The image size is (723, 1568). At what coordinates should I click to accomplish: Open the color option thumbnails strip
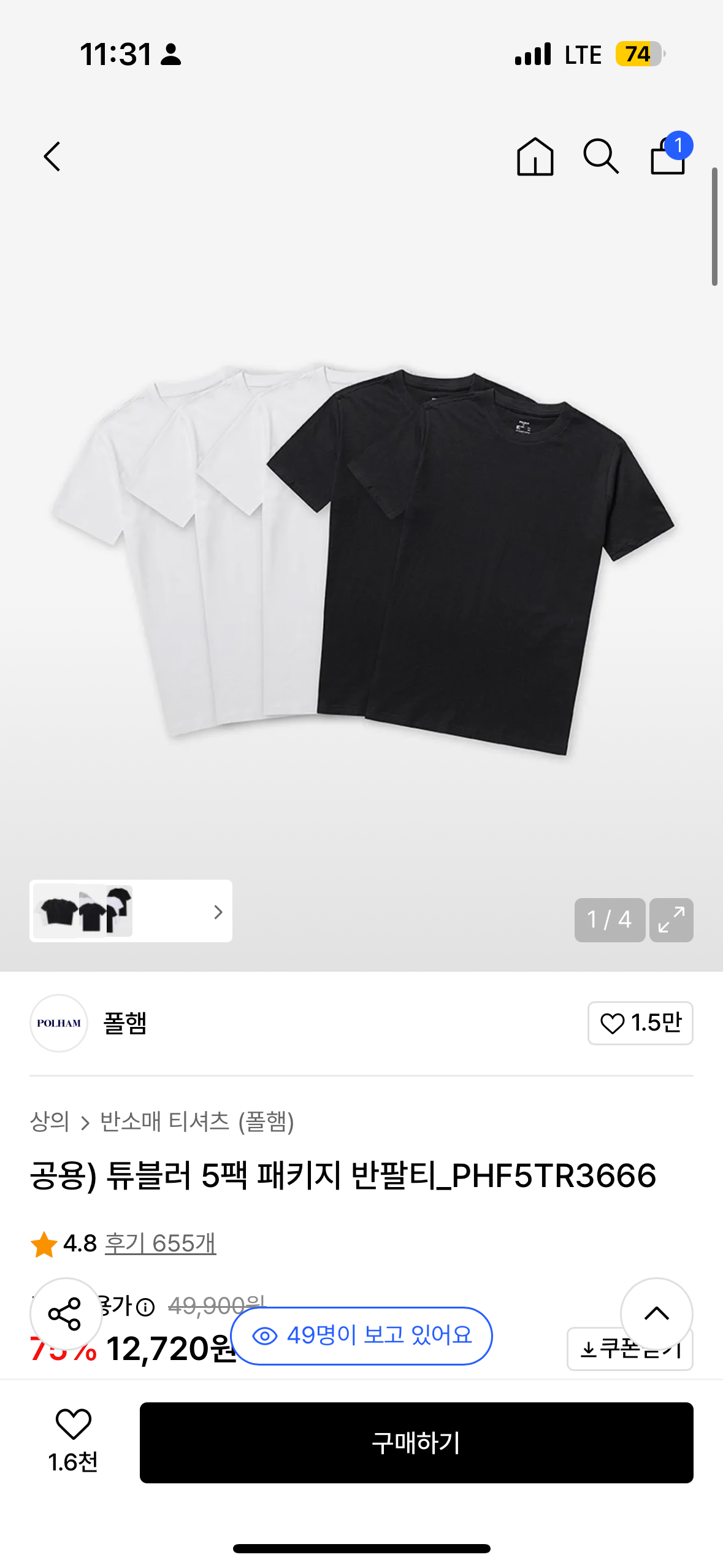(x=131, y=911)
